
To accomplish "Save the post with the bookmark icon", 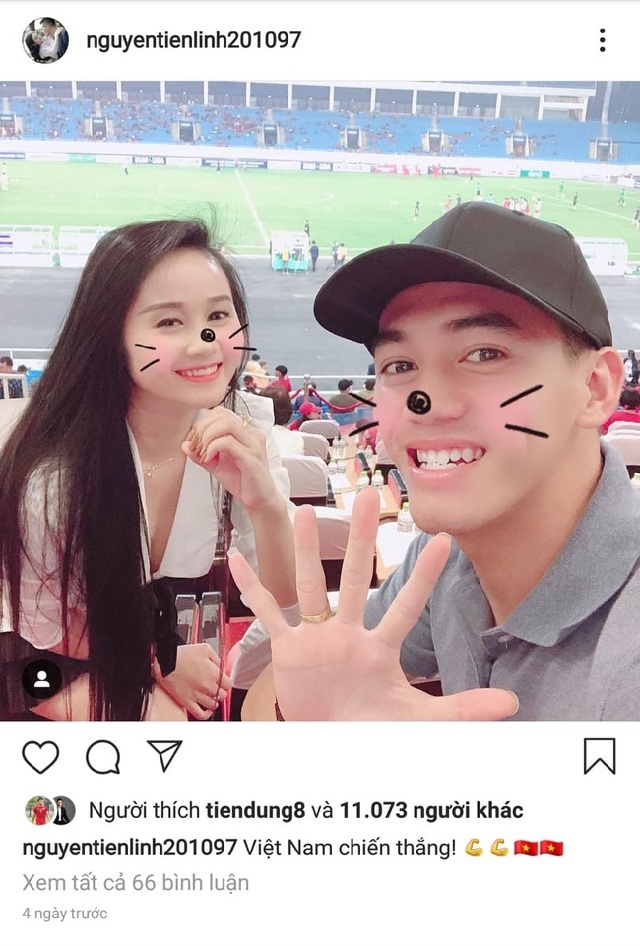I will (x=599, y=756).
